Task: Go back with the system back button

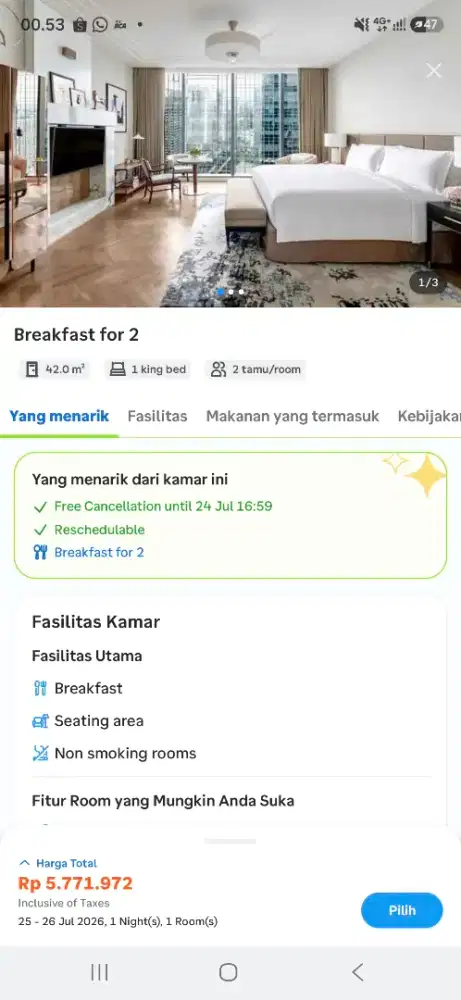Action: click(358, 973)
